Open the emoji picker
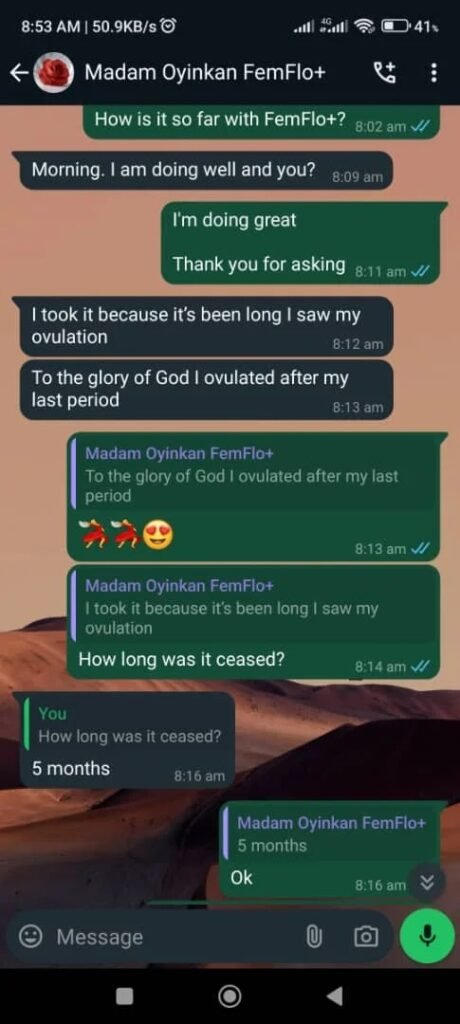 (29, 937)
